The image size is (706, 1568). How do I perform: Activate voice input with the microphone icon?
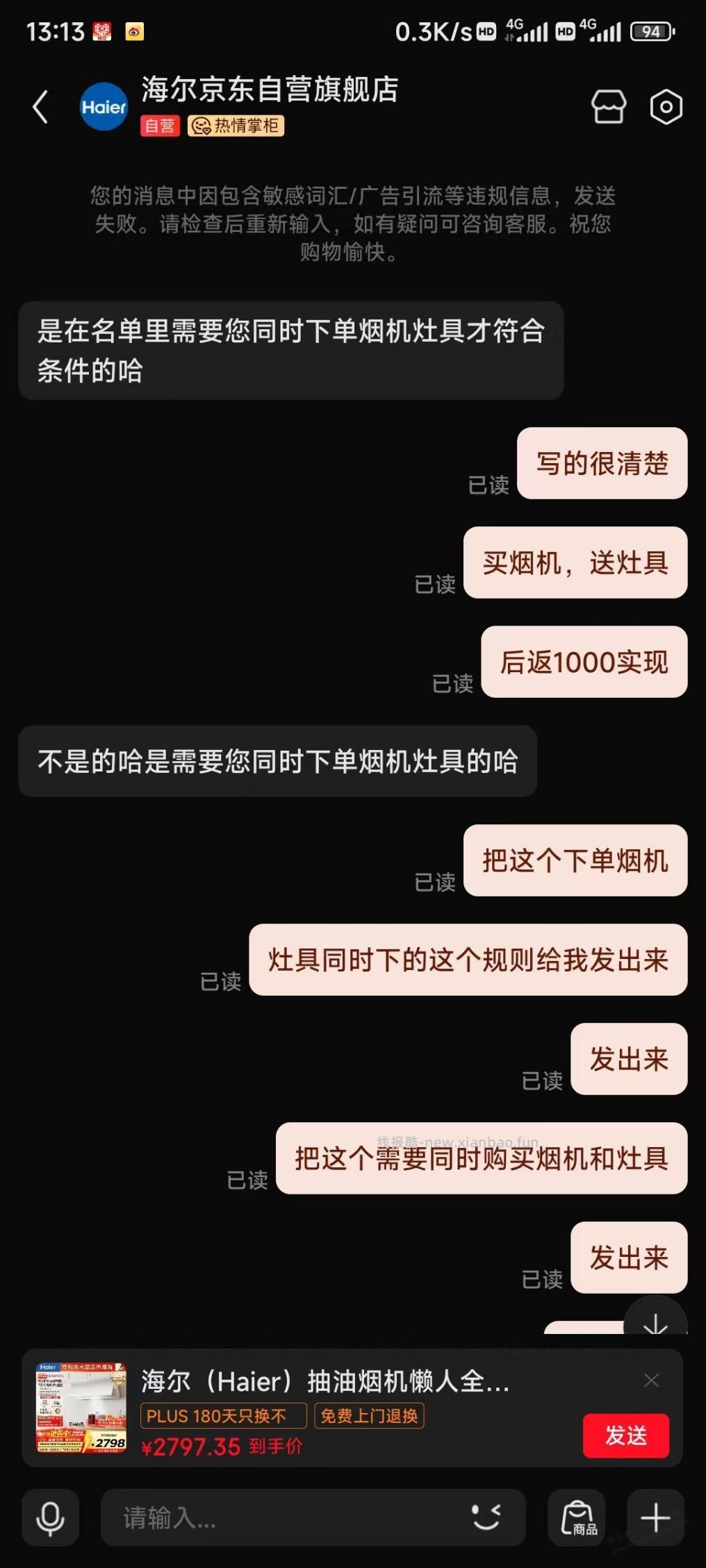click(50, 1517)
